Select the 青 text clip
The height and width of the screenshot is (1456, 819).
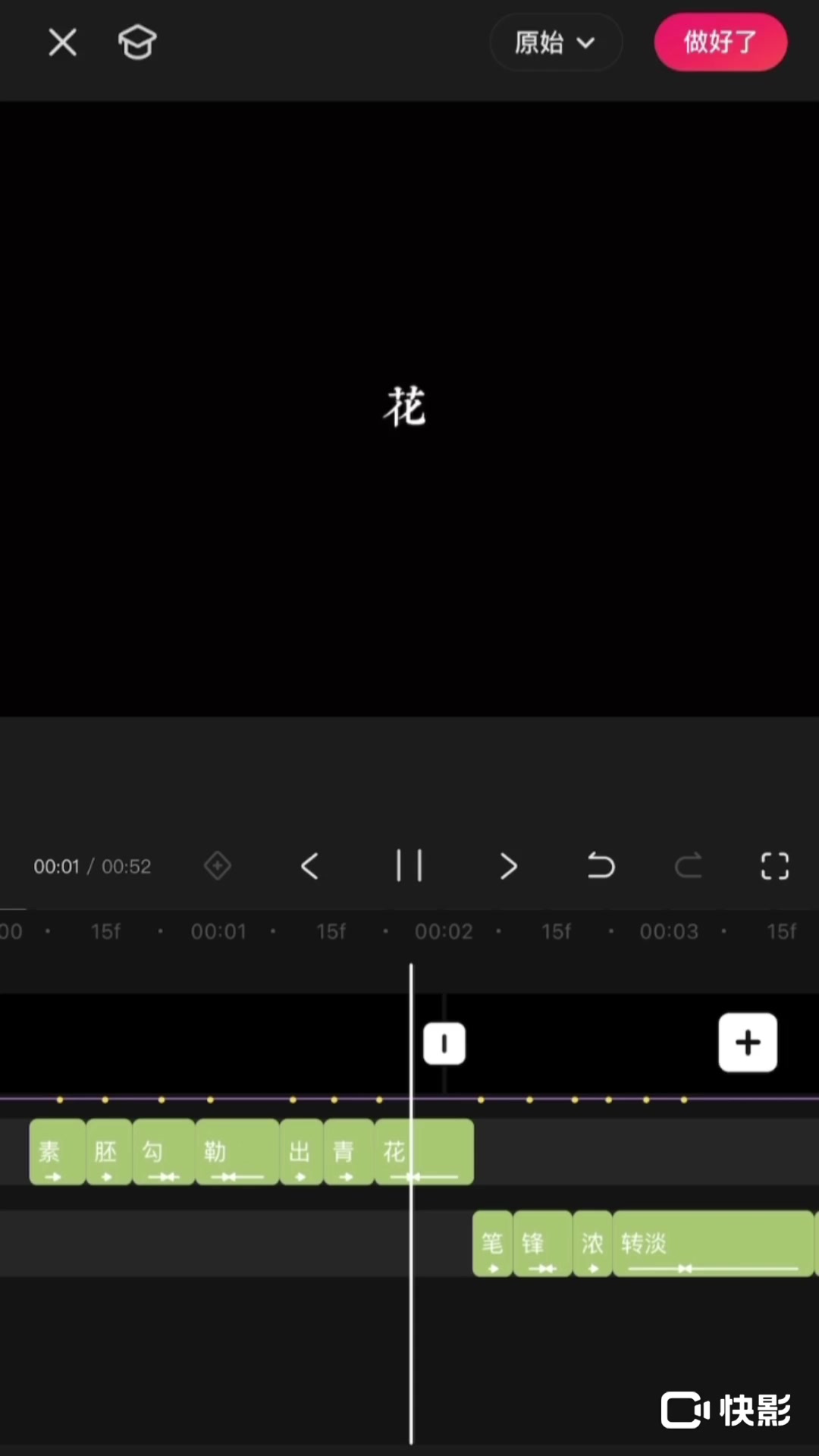(349, 1152)
